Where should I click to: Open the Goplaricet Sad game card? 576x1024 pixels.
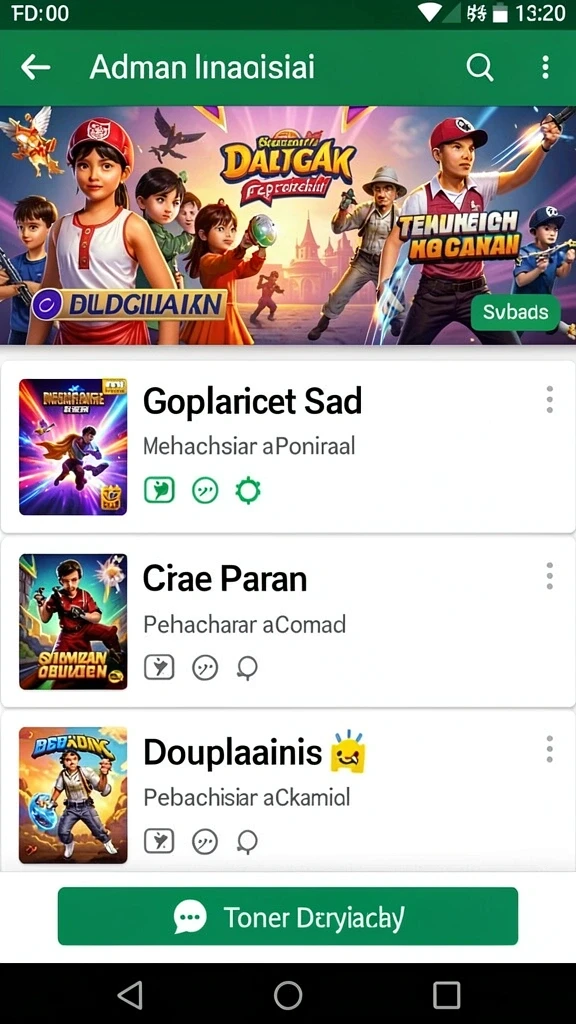(288, 447)
